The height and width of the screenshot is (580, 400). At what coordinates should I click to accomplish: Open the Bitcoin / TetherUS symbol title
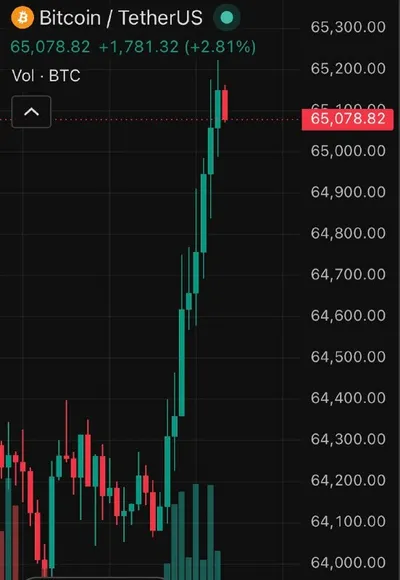(121, 18)
